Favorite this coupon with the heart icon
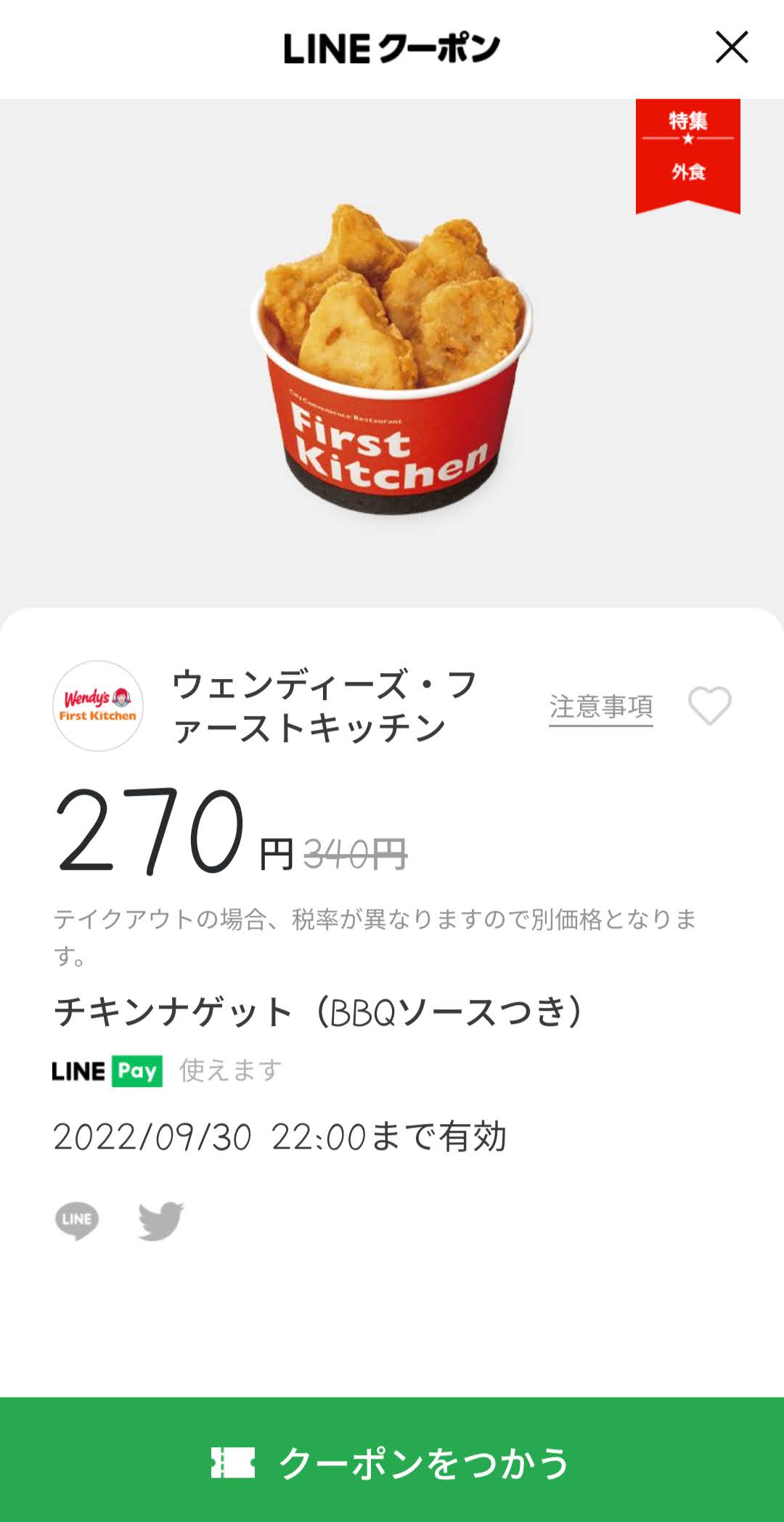 pyautogui.click(x=709, y=705)
